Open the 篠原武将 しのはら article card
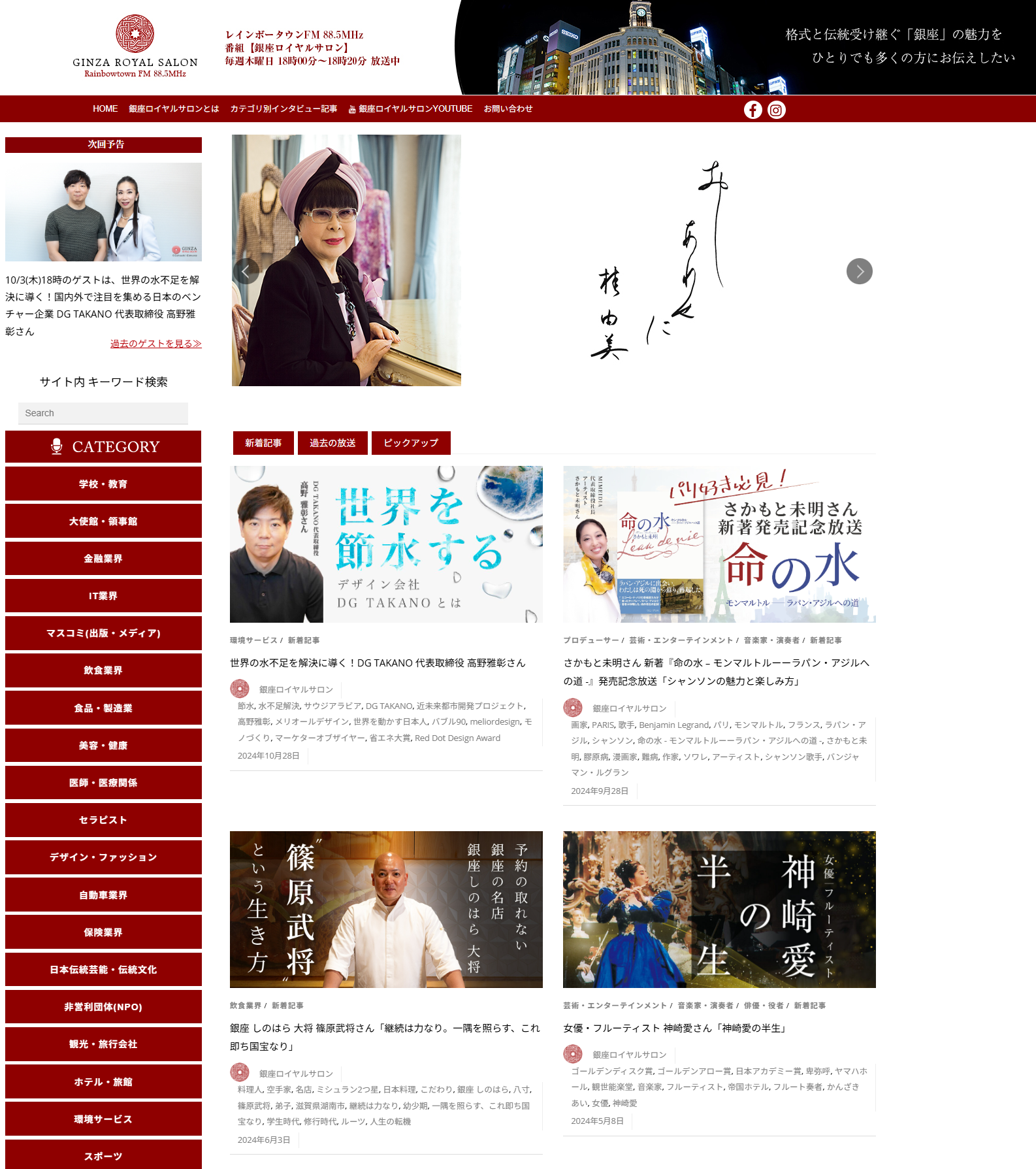Screen dimensions: 1036x1169 (x=386, y=909)
